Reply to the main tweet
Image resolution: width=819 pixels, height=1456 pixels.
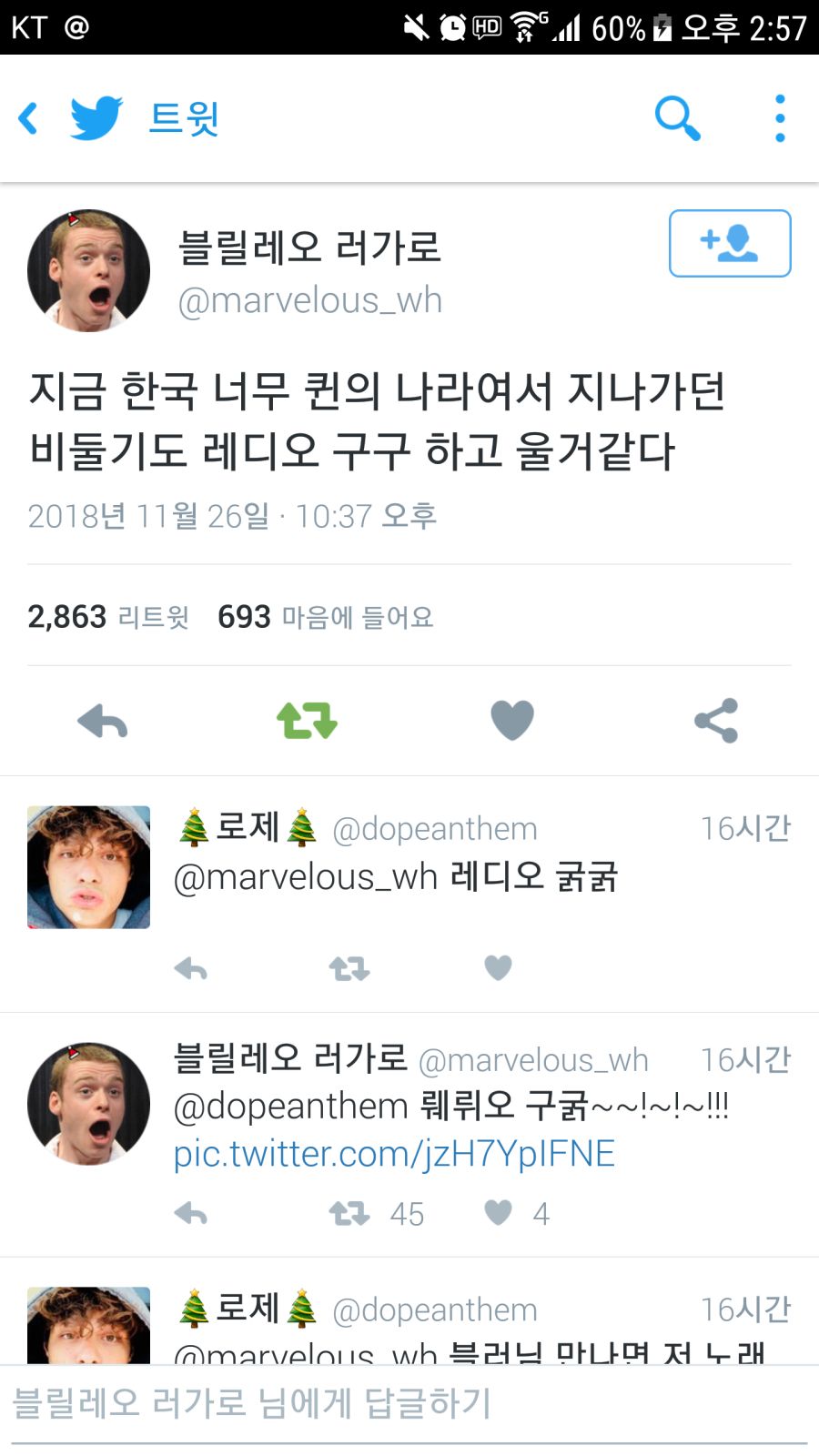103,722
